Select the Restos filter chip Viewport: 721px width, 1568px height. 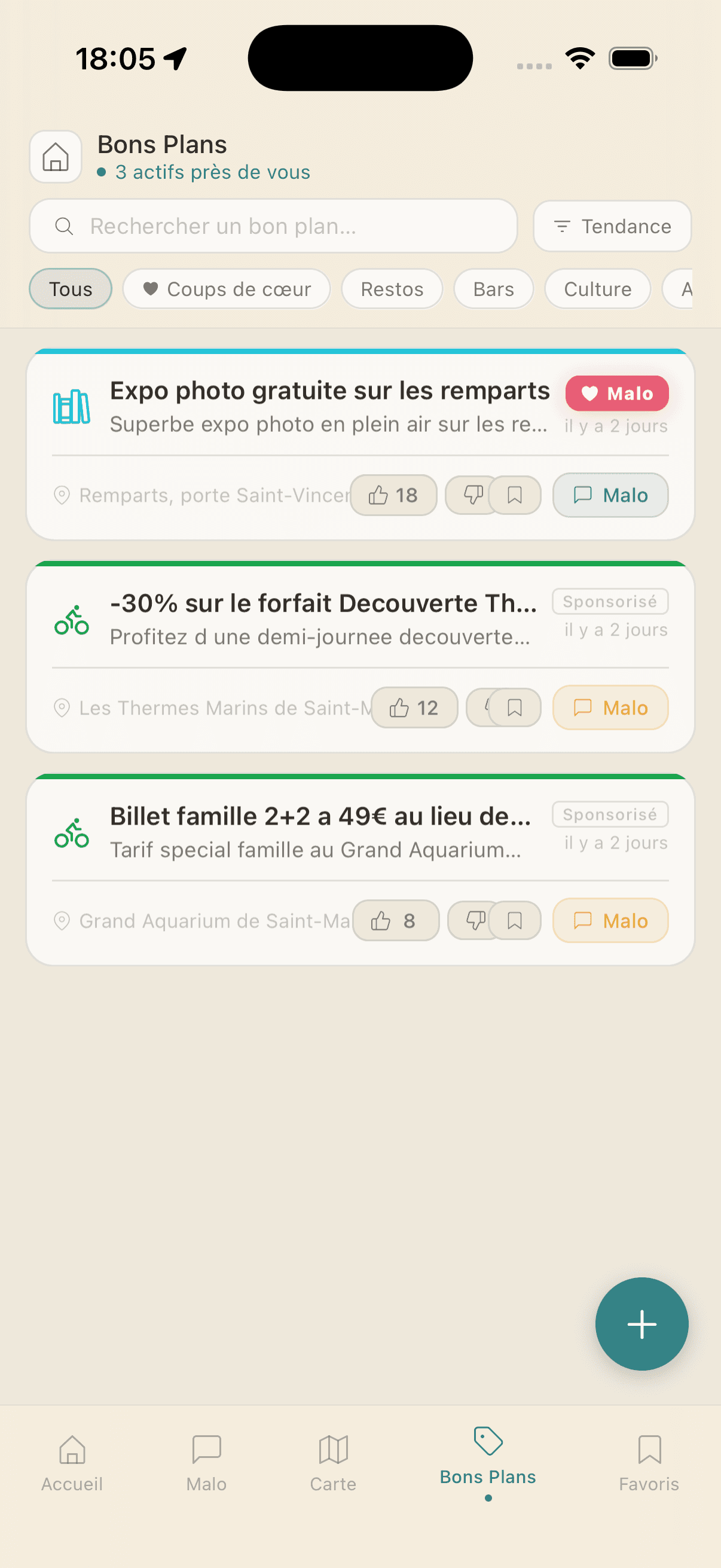coord(391,288)
